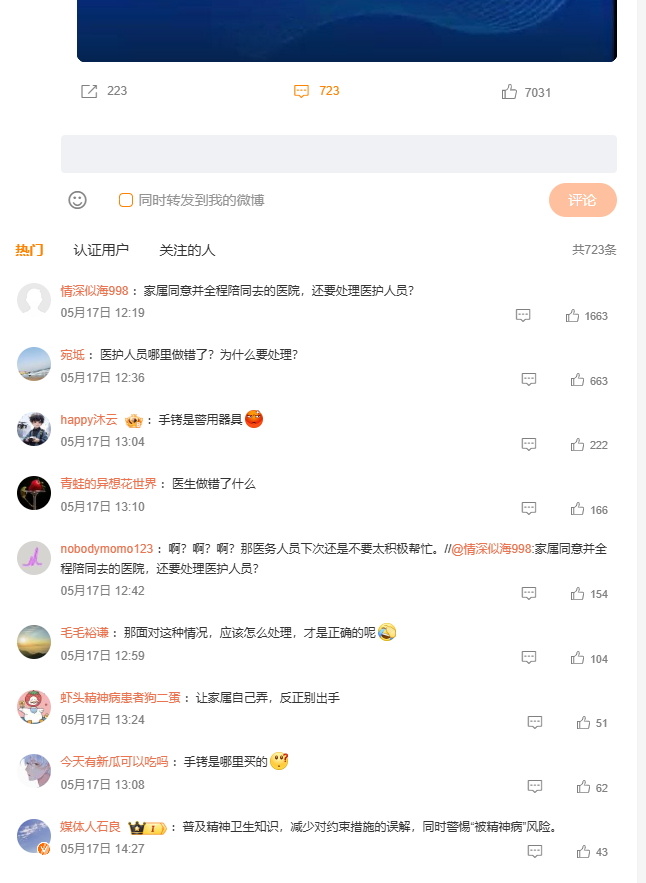Tap the comment icon showing 723
The height and width of the screenshot is (883, 646).
coord(301,91)
